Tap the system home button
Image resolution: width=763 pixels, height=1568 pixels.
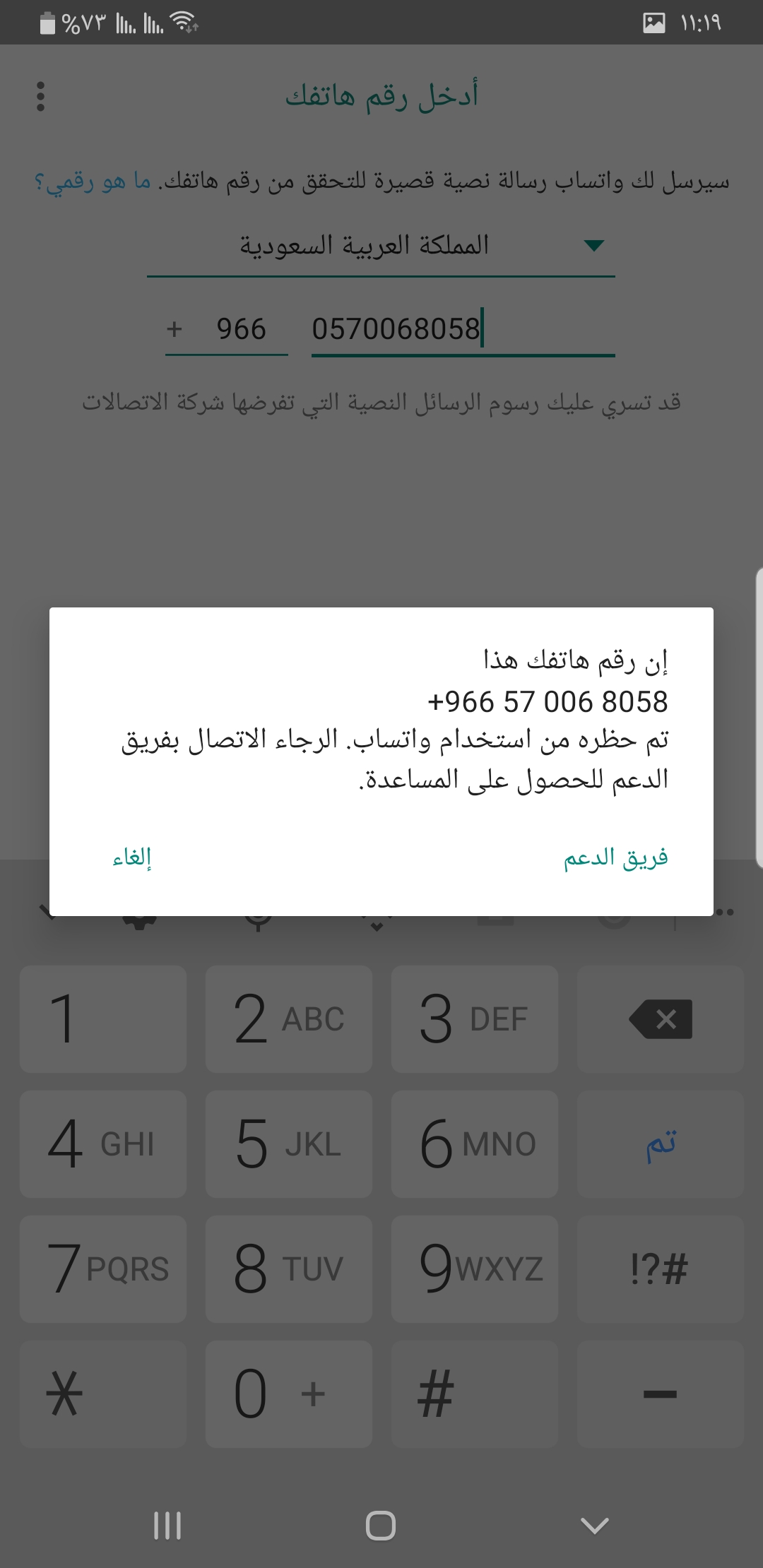point(381,1526)
